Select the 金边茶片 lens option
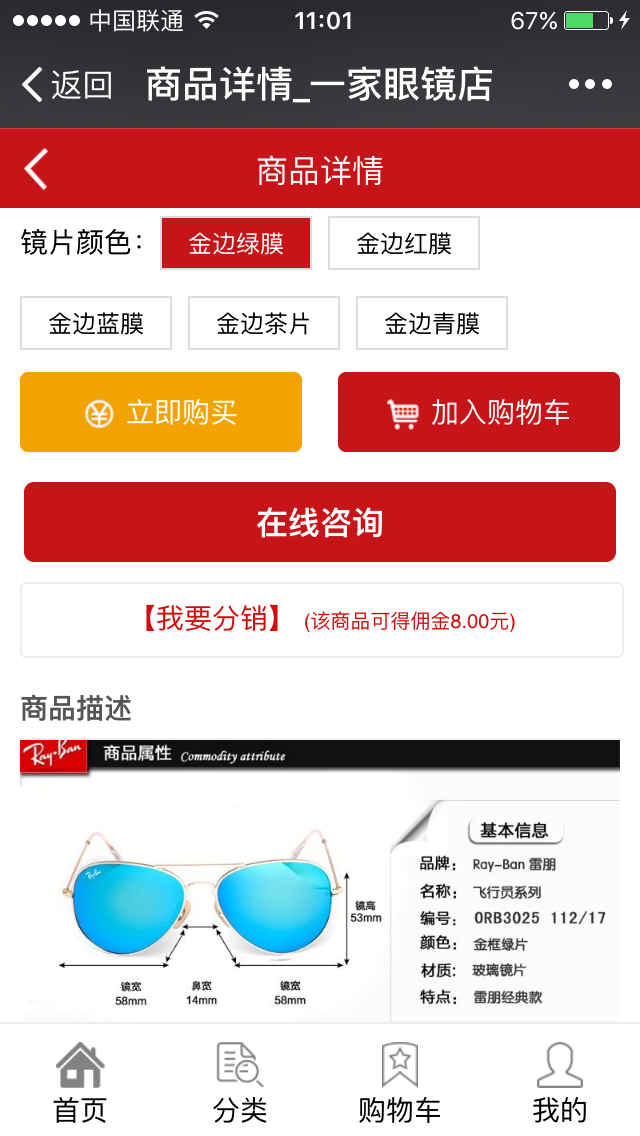640x1136 pixels. click(264, 323)
